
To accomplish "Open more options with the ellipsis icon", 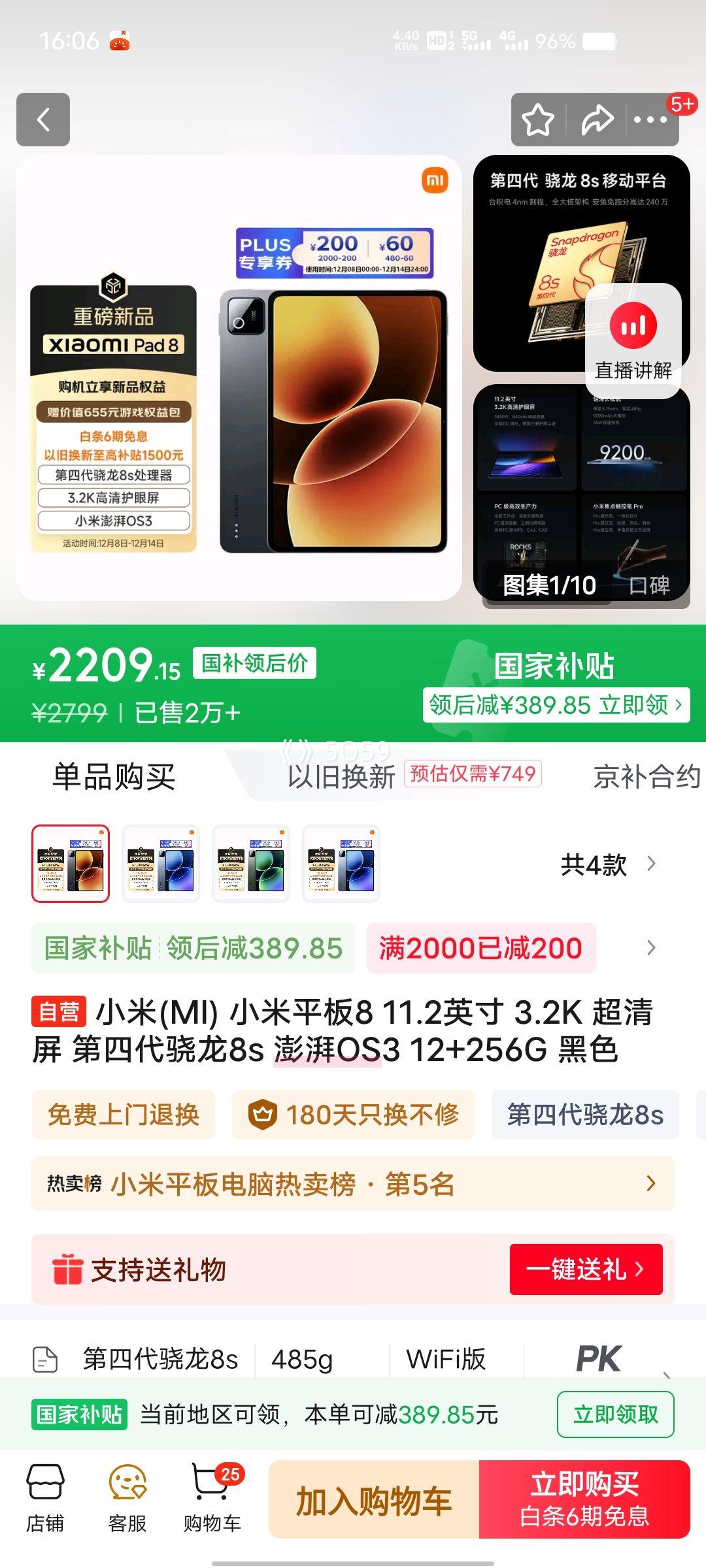I will coord(652,120).
